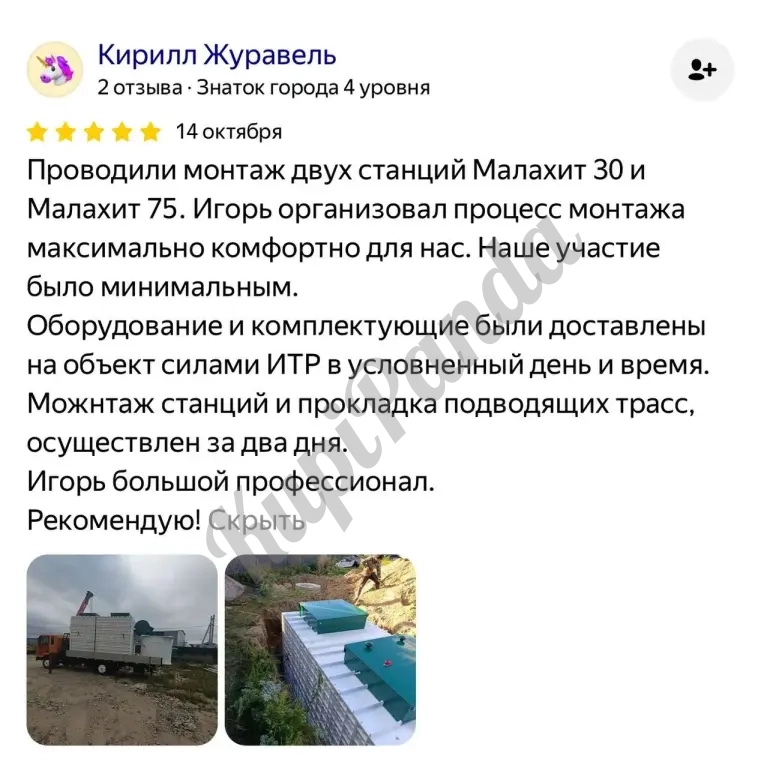Collapse the review with Скрыть
The image size is (761, 768).
tap(256, 521)
